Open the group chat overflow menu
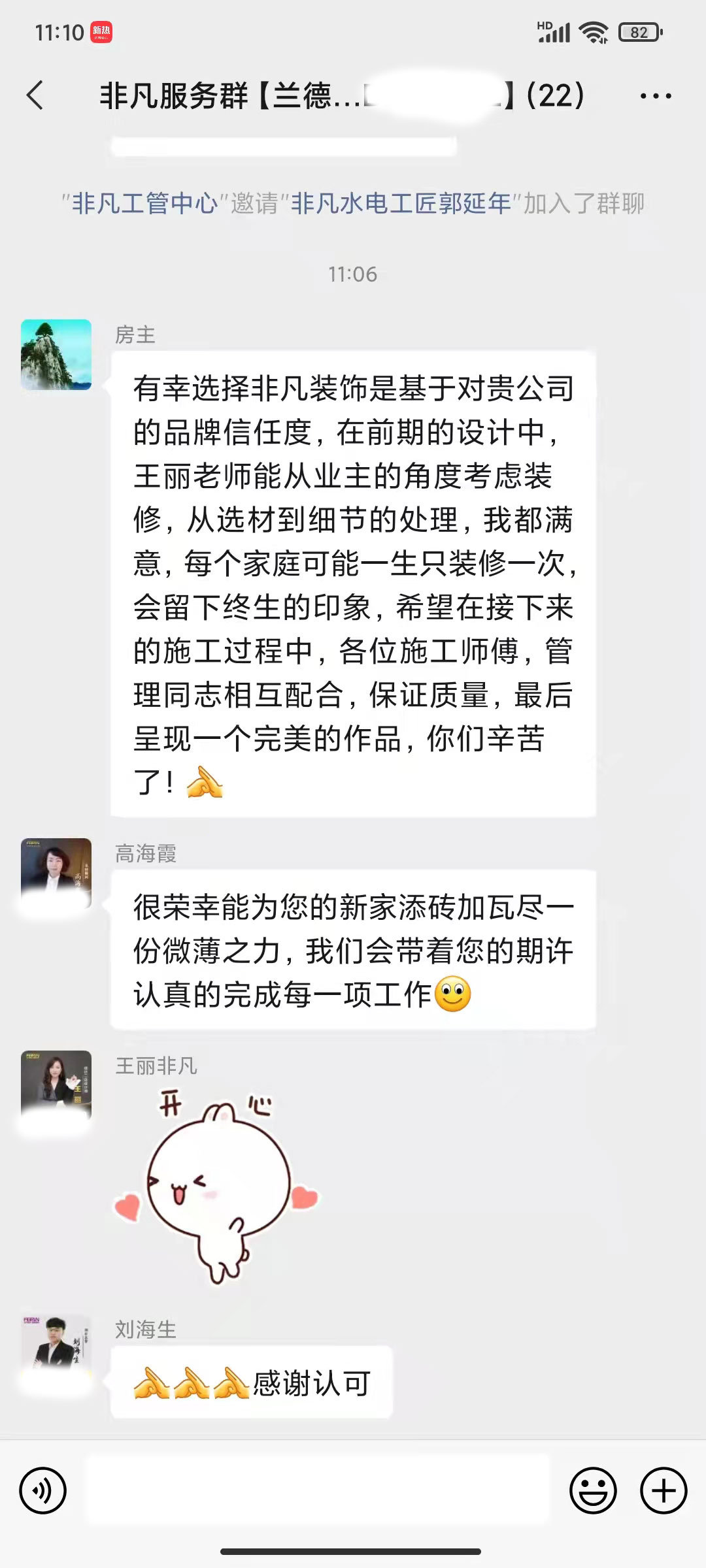The width and height of the screenshot is (706, 1568). [655, 96]
